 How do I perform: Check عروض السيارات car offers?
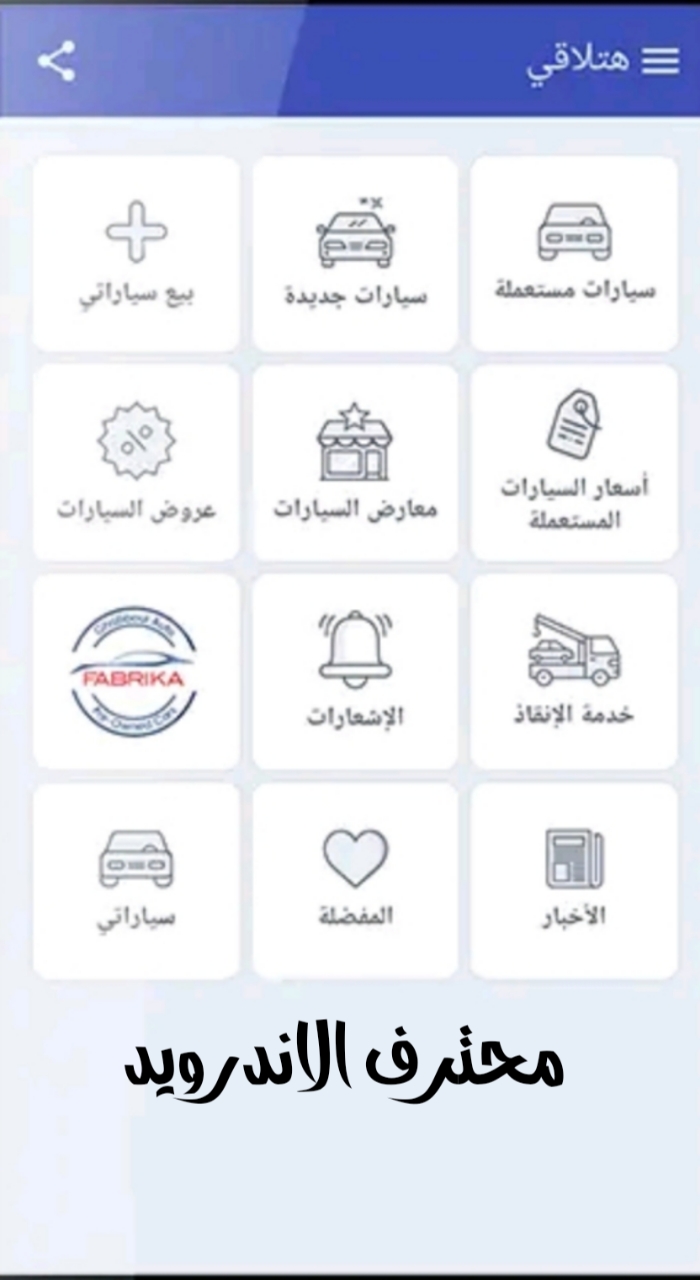(x=136, y=462)
